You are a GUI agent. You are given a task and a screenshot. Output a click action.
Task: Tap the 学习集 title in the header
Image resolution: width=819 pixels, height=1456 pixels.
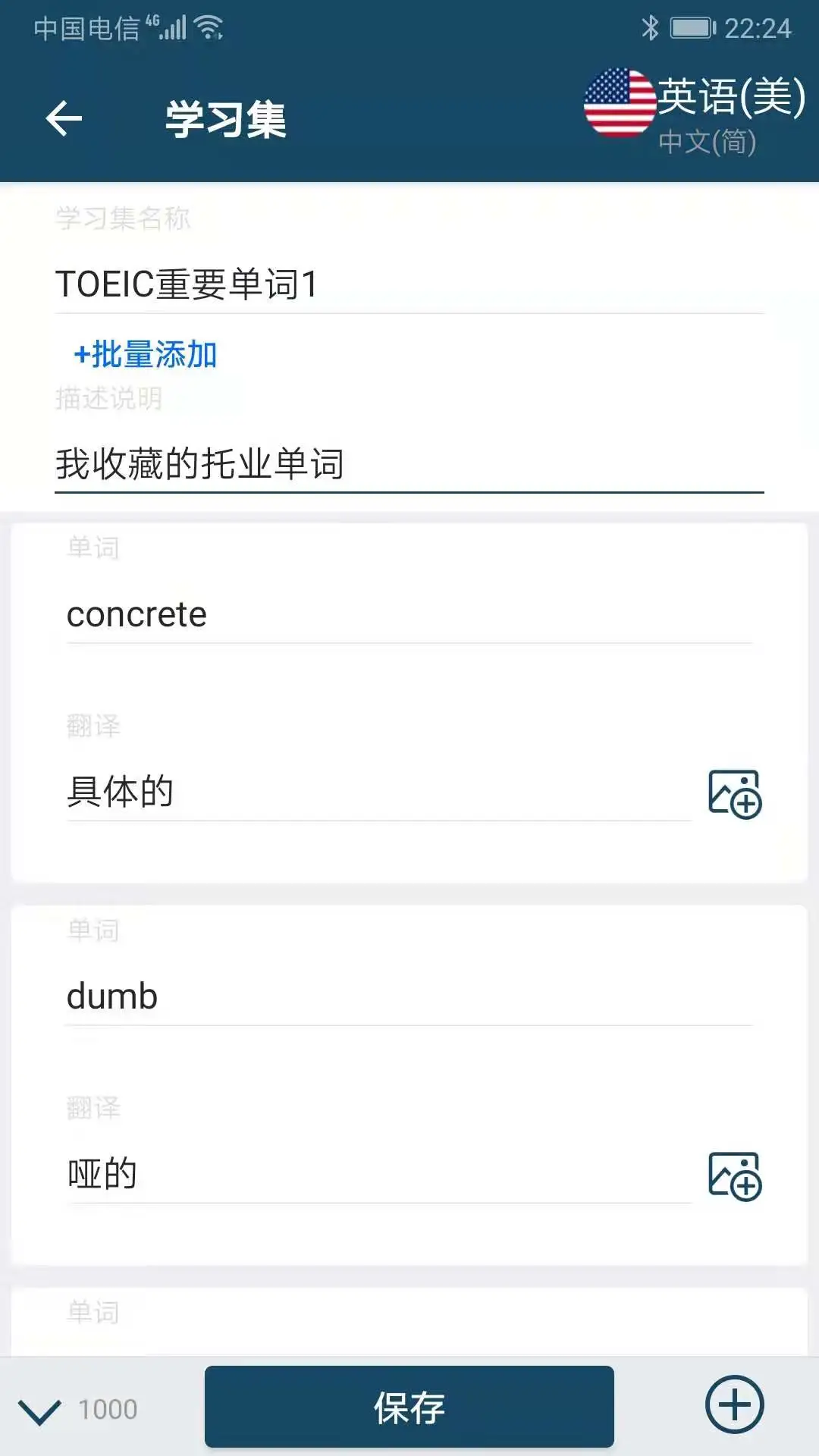[224, 119]
